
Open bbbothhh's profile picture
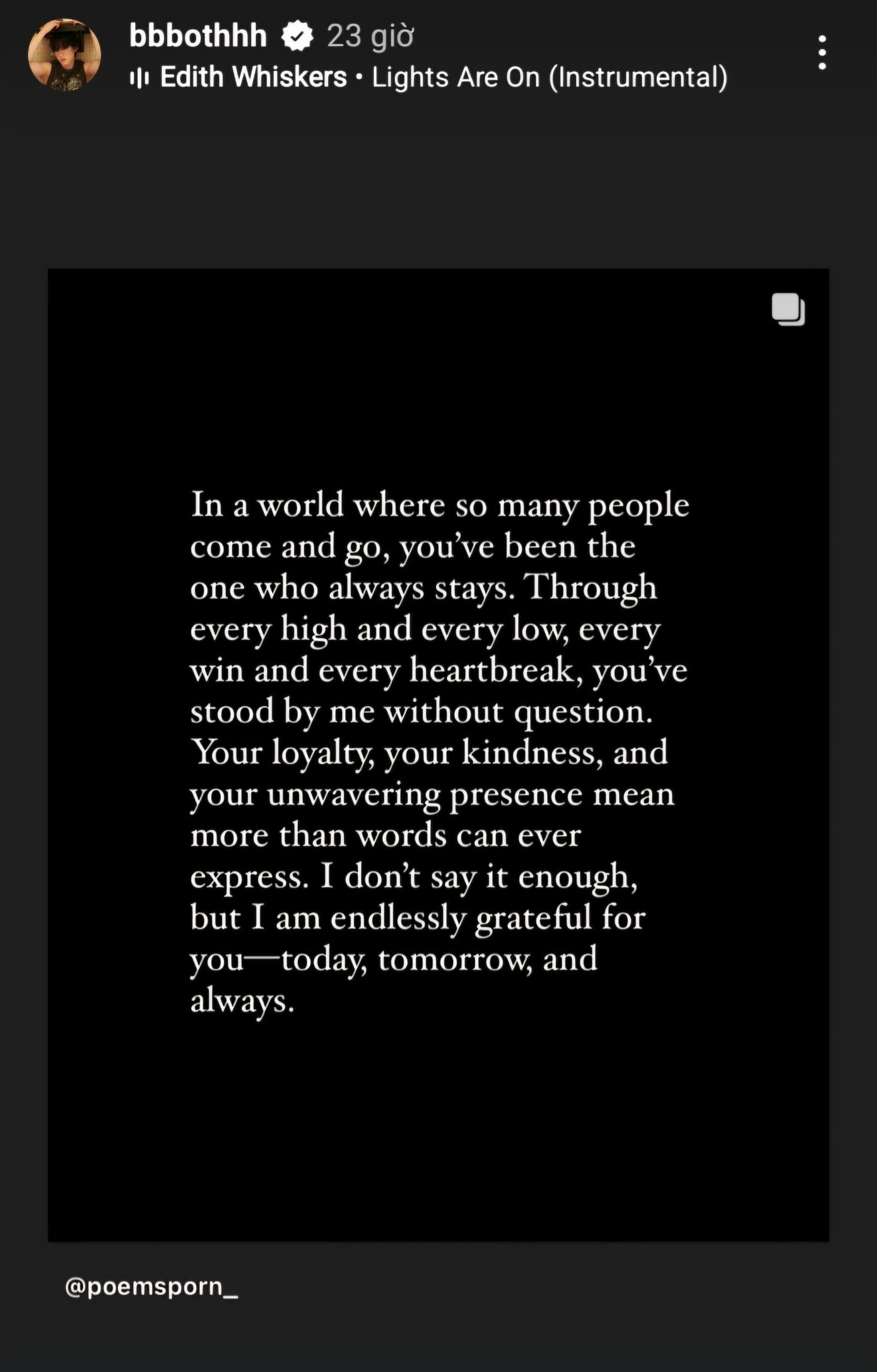pyautogui.click(x=64, y=55)
